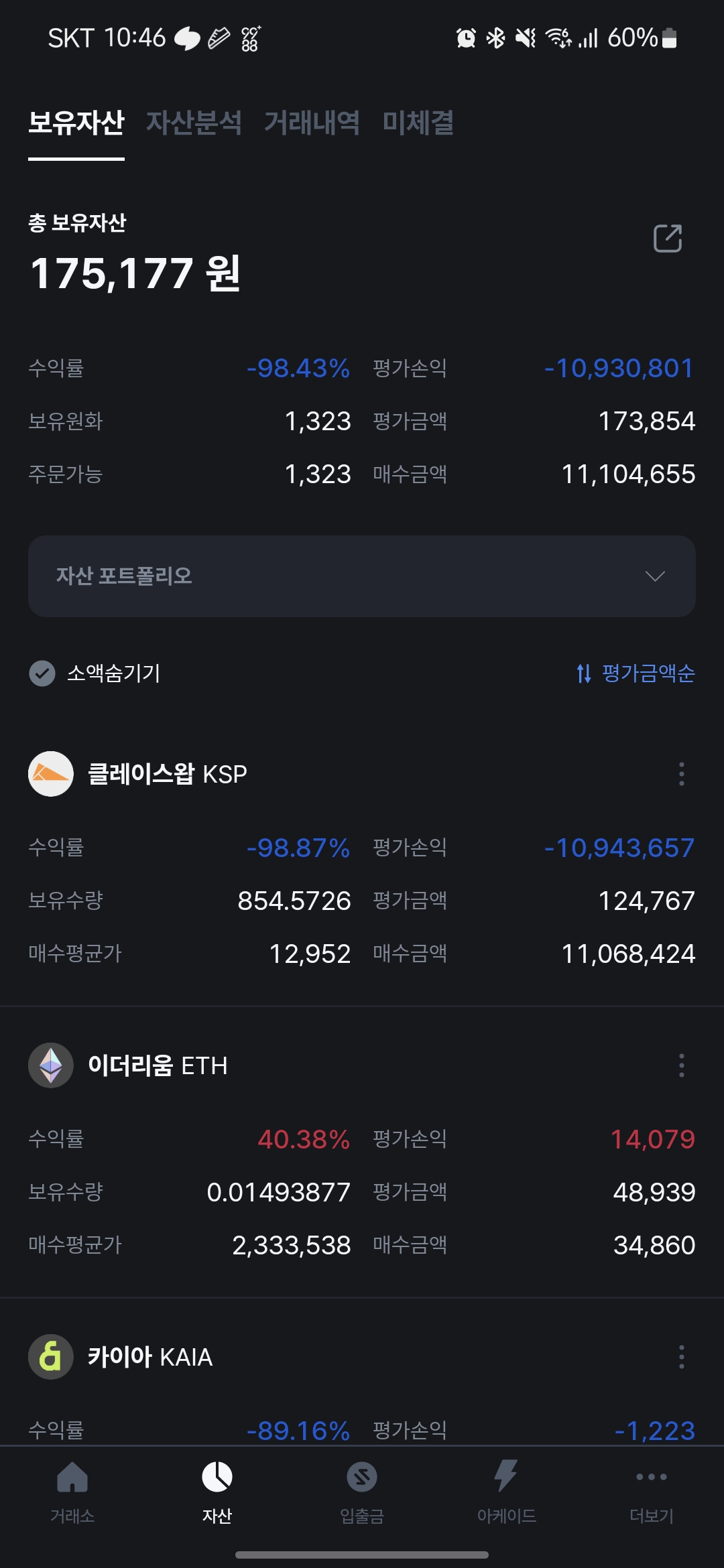Open the more options menu for 카이아 KAIA
Image resolution: width=724 pixels, height=1568 pixels.
682,1357
